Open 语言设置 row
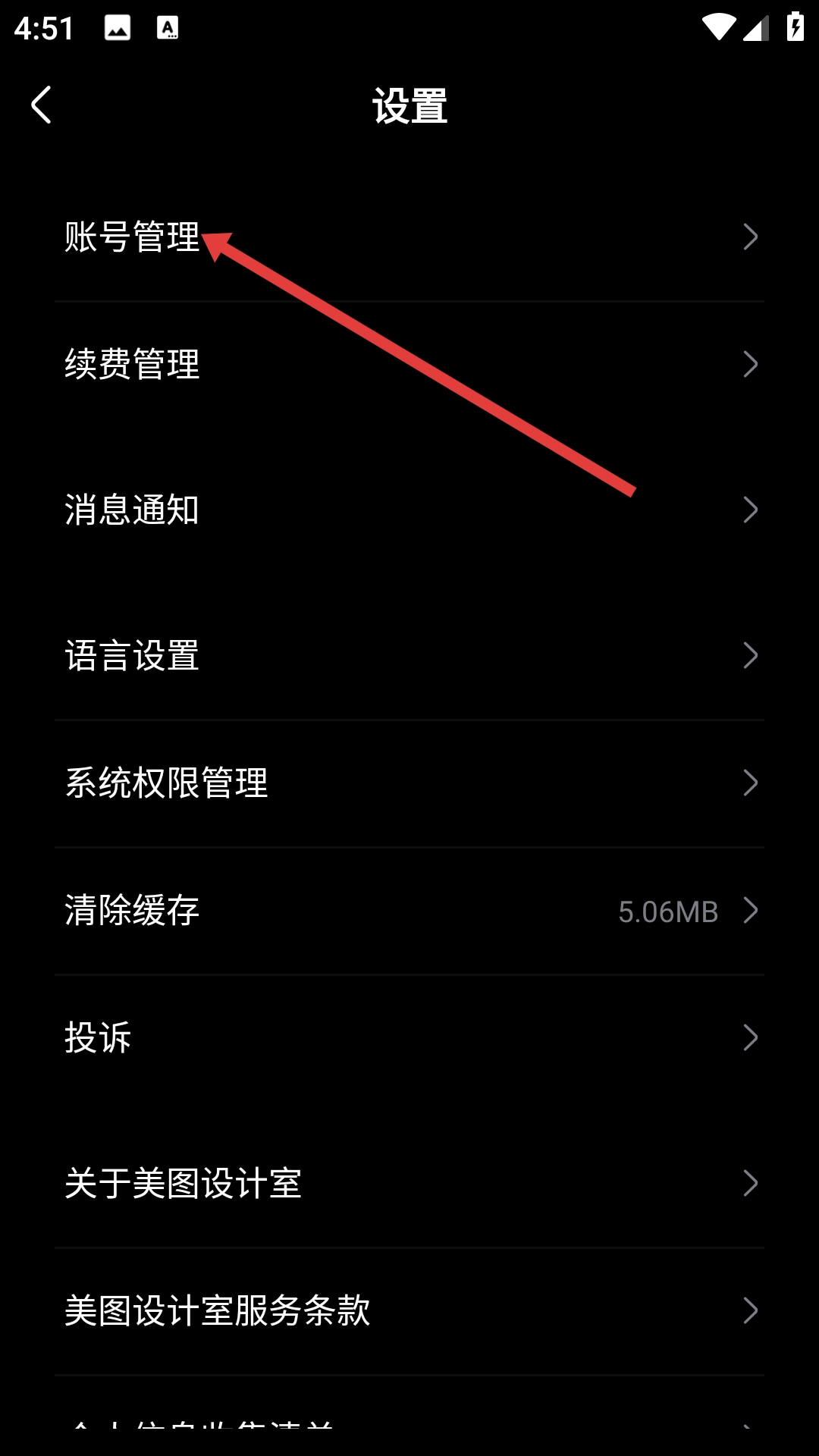This screenshot has height=1456, width=819. click(409, 656)
